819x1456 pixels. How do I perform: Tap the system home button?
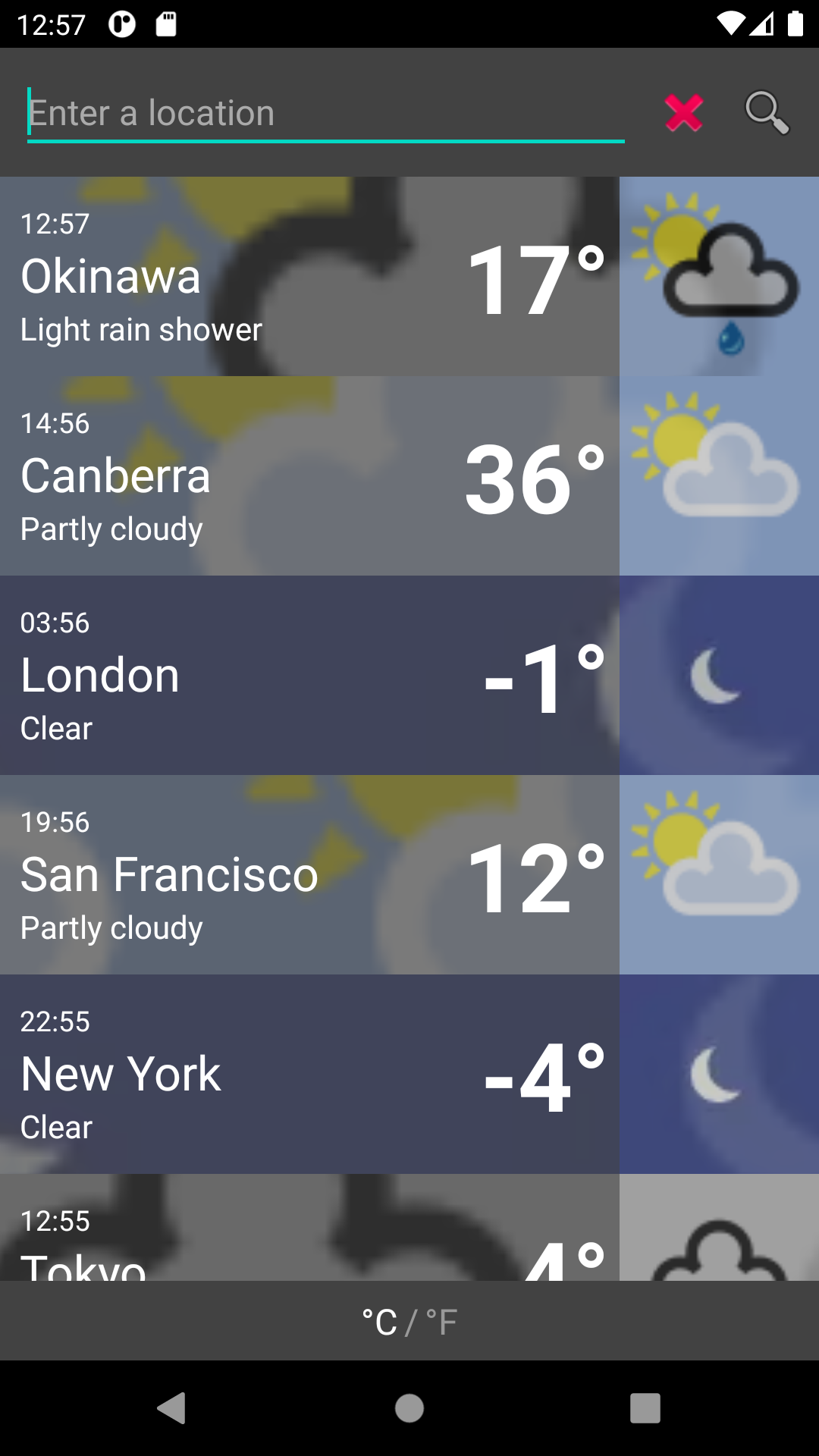click(x=409, y=1408)
